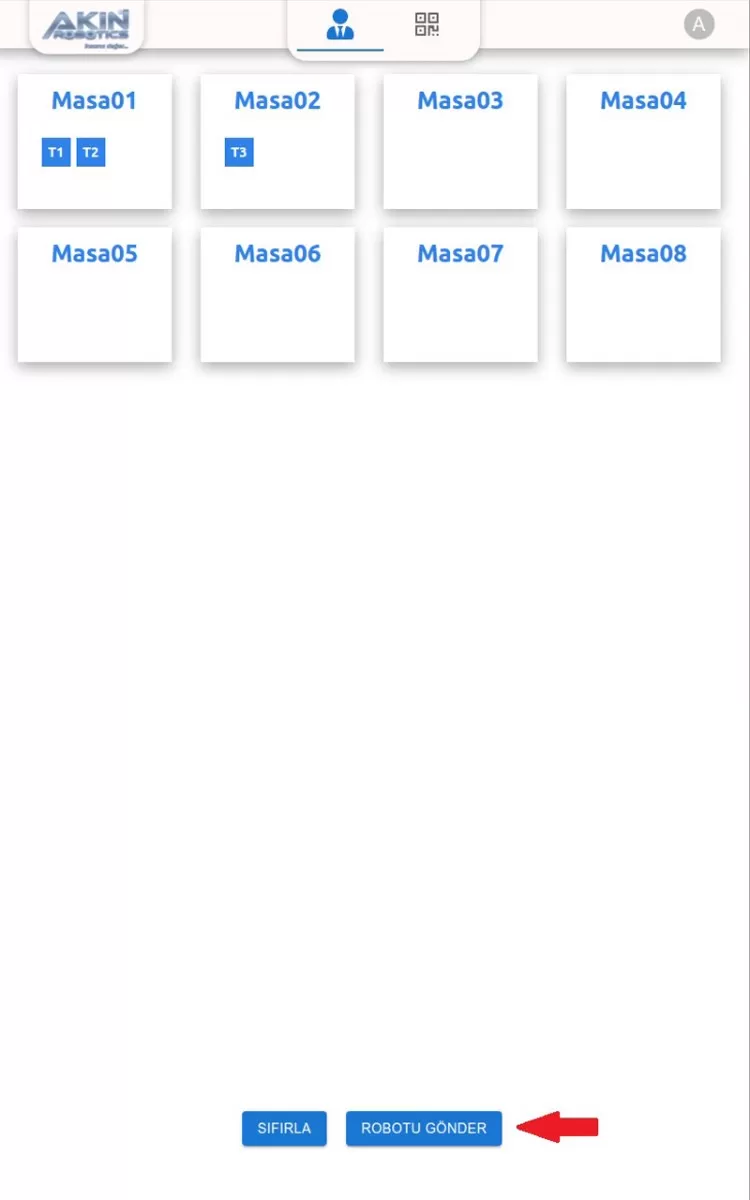Choose the Masa07 table card
Image resolution: width=750 pixels, height=1200 pixels.
tap(460, 294)
